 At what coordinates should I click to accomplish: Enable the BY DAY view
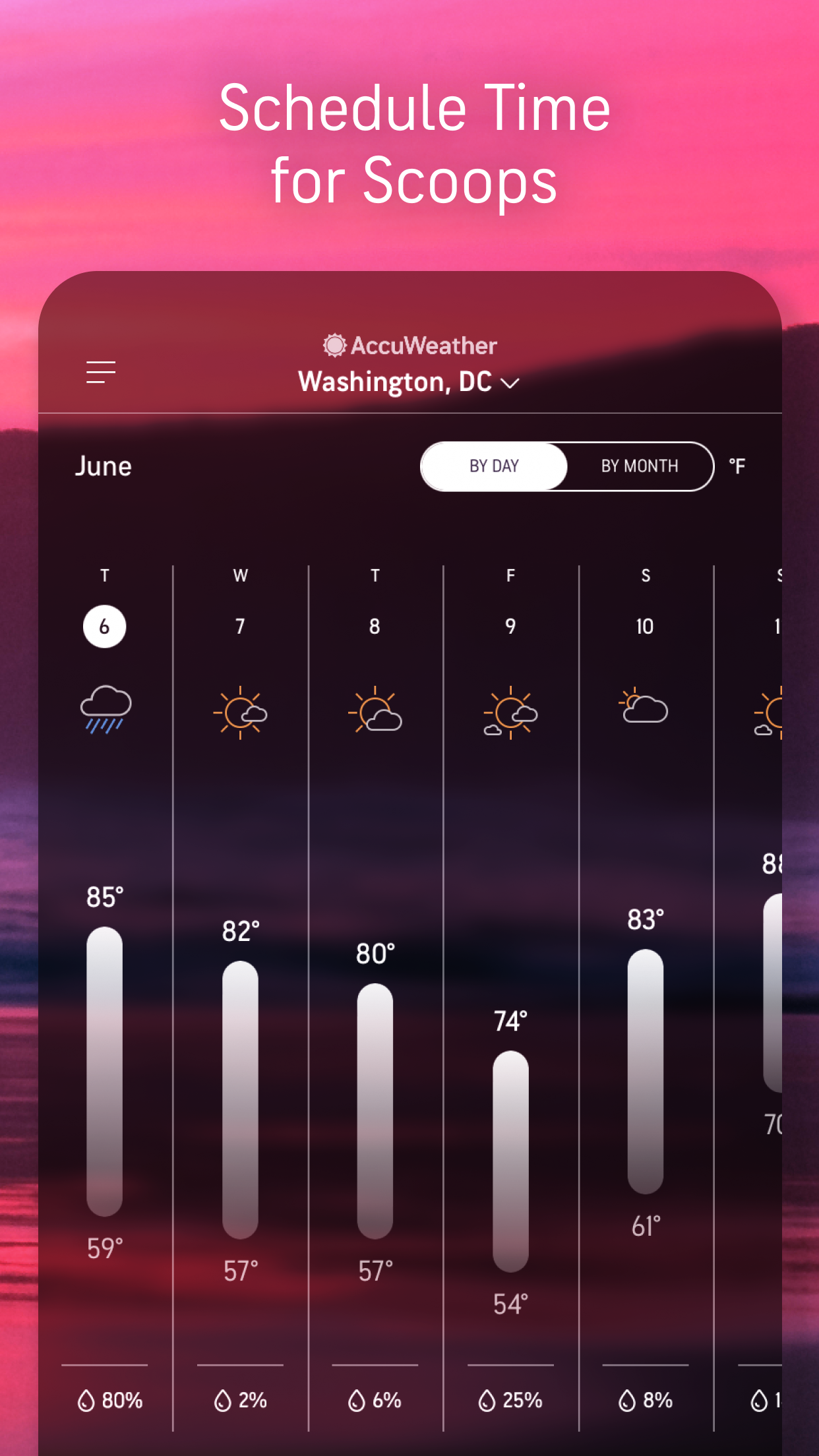[495, 466]
